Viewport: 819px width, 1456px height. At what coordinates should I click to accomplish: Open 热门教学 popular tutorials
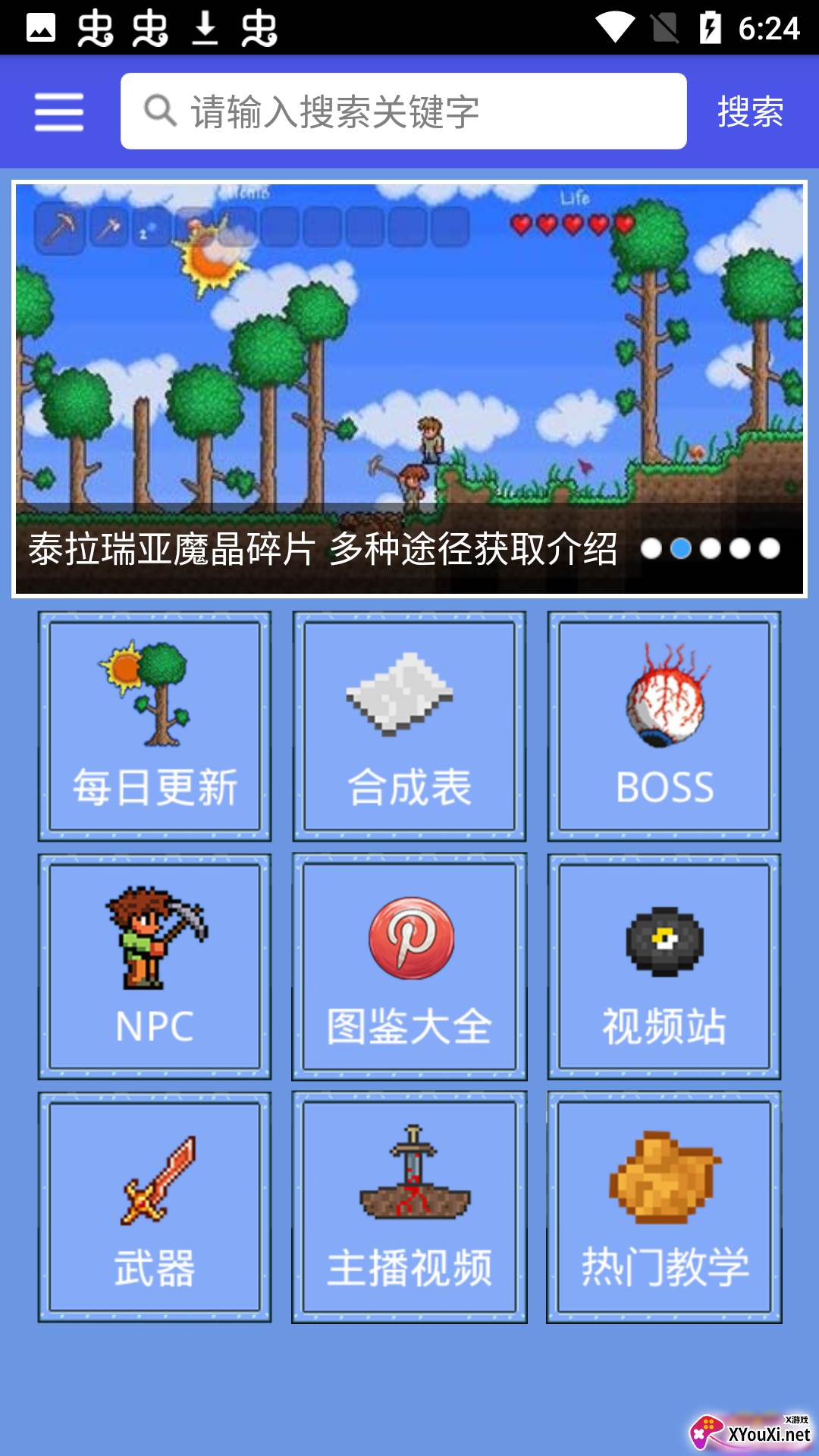pos(664,1207)
